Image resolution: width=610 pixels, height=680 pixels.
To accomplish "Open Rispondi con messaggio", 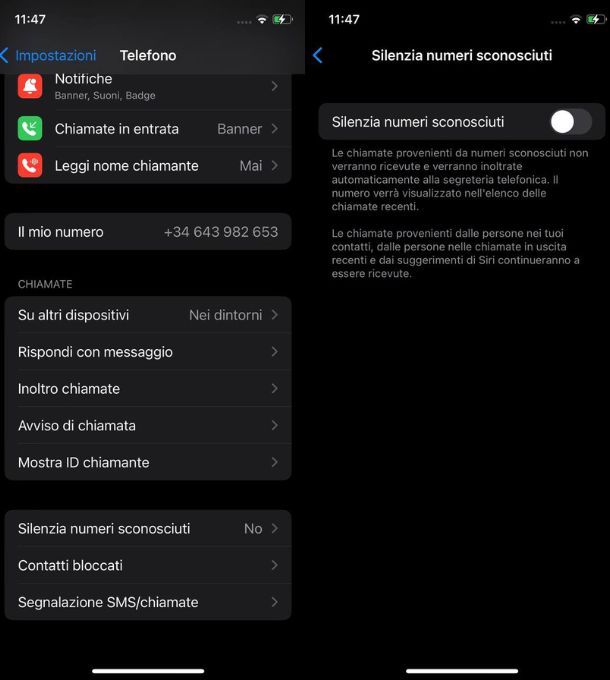I will [147, 352].
